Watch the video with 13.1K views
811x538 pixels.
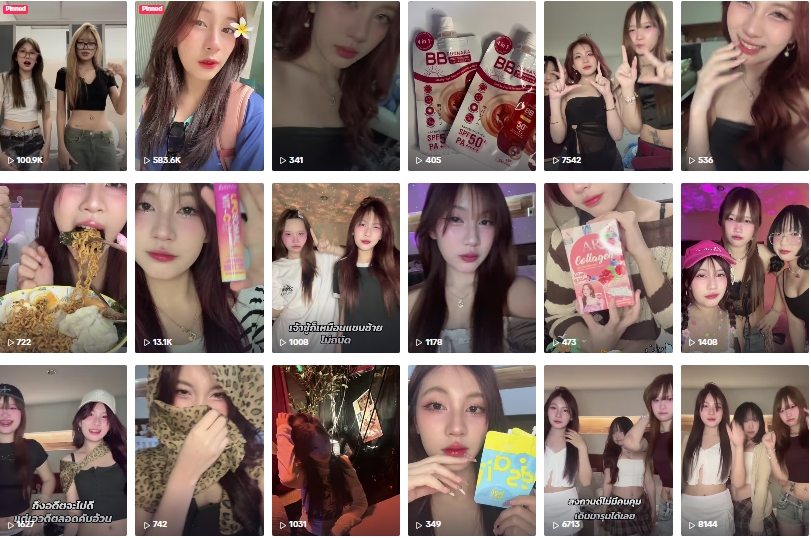click(199, 267)
